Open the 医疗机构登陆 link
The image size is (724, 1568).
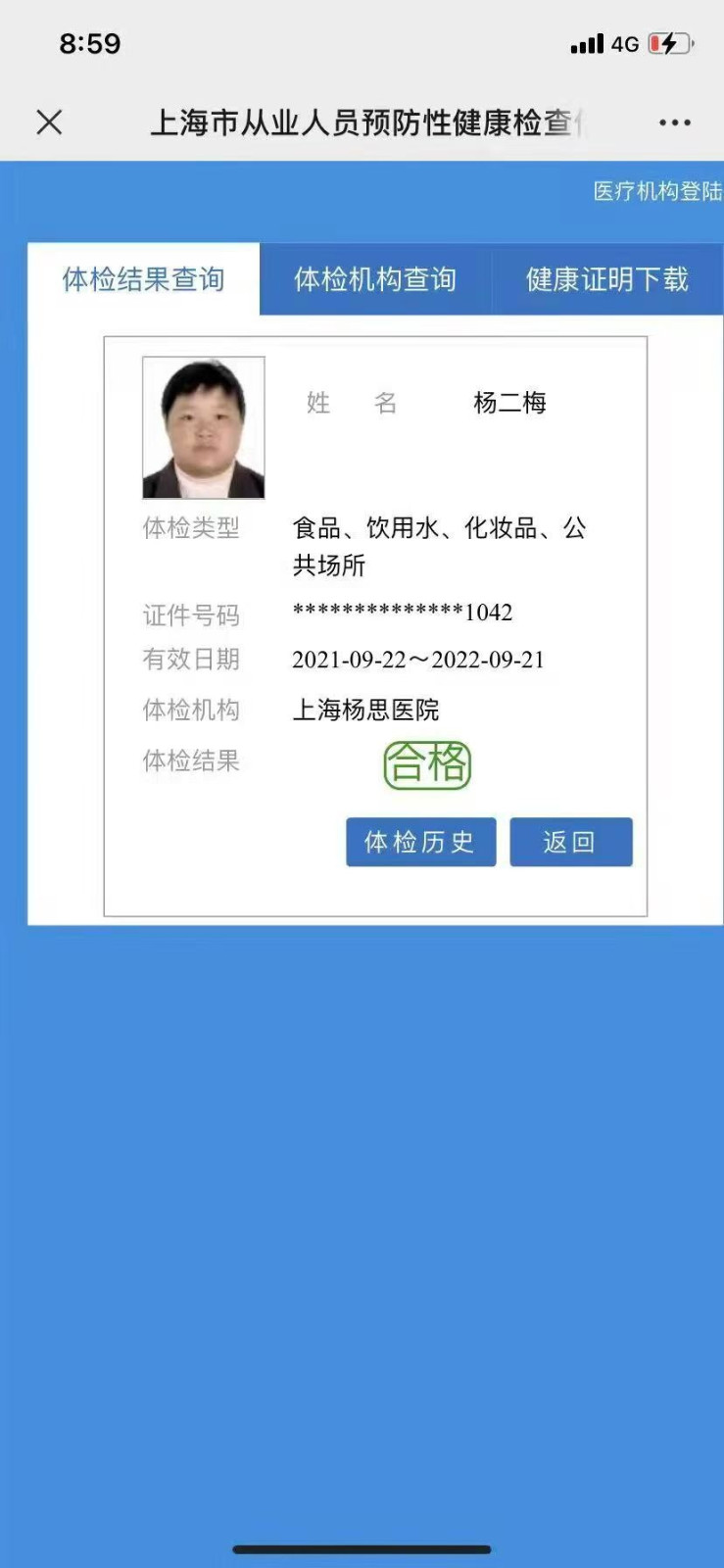pyautogui.click(x=656, y=191)
